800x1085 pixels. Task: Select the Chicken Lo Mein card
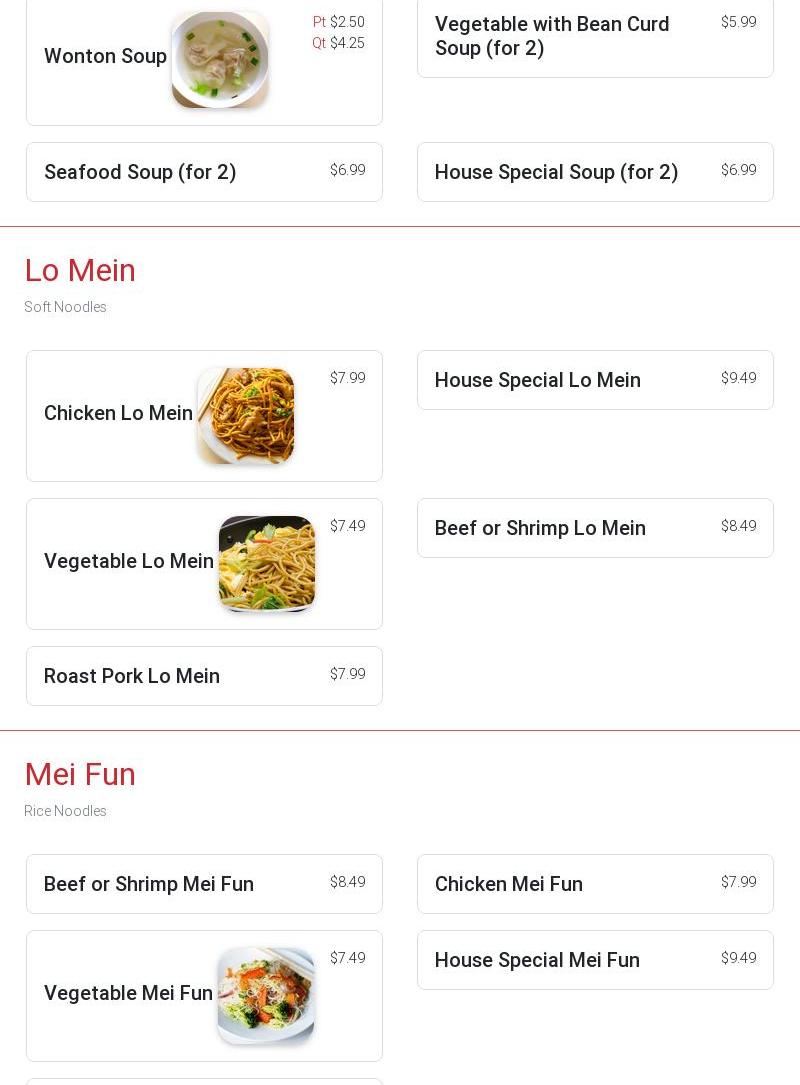click(119, 414)
